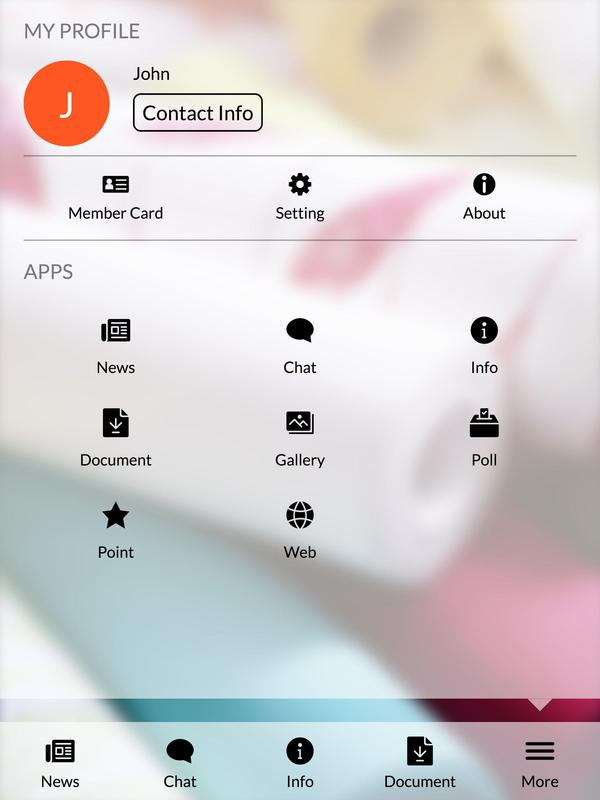Launch Info from the Apps grid
Image resolution: width=600 pixels, height=800 pixels.
point(484,344)
